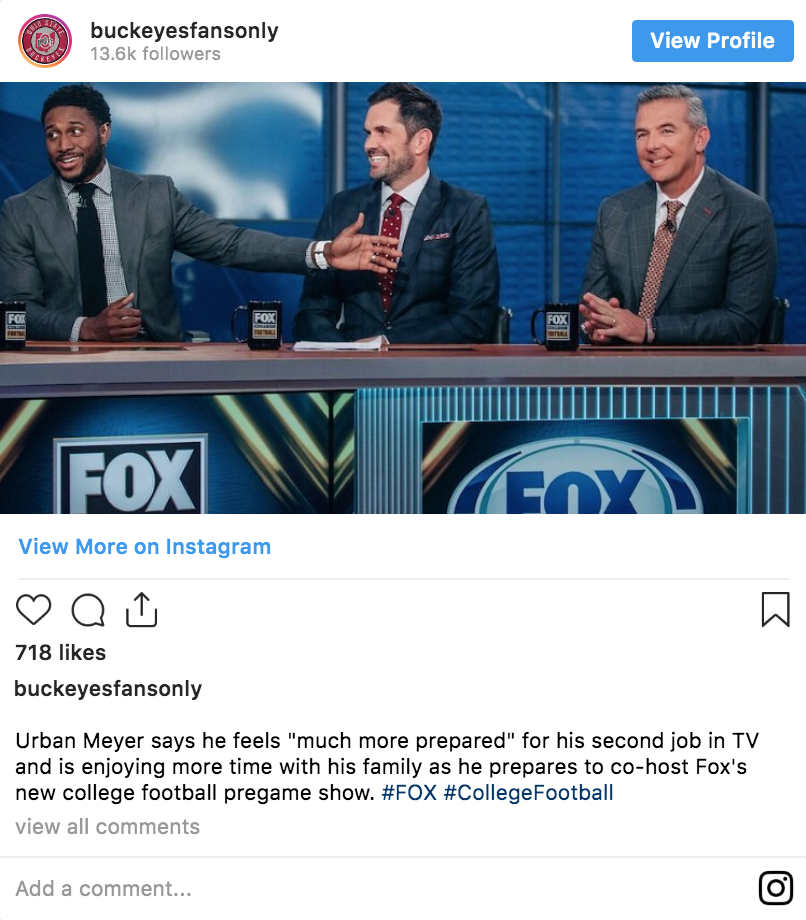The width and height of the screenshot is (806, 920).
Task: Open buckeyesfansonly account name in header
Action: [x=184, y=30]
